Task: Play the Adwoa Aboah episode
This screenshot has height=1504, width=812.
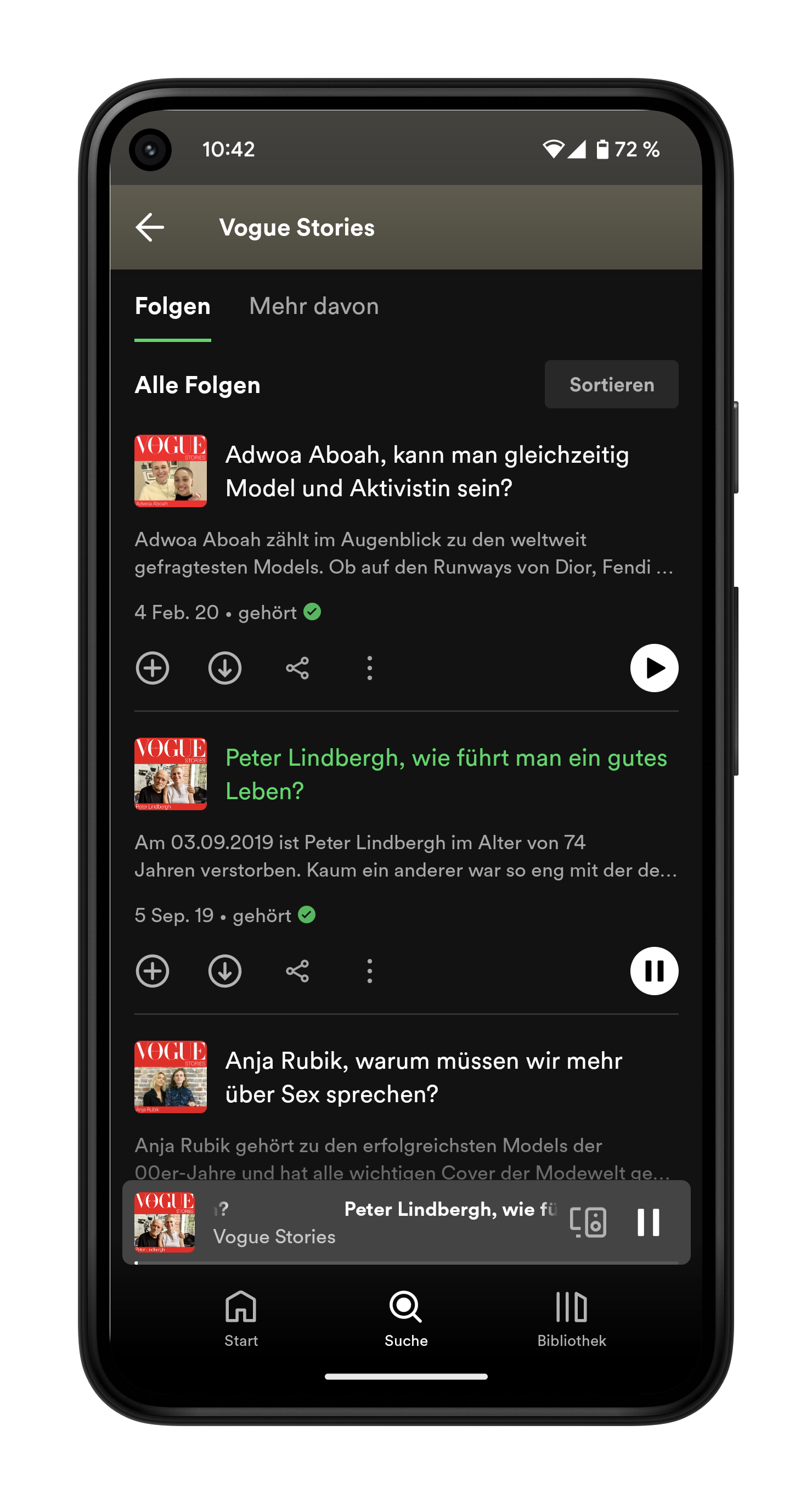Action: coord(654,668)
